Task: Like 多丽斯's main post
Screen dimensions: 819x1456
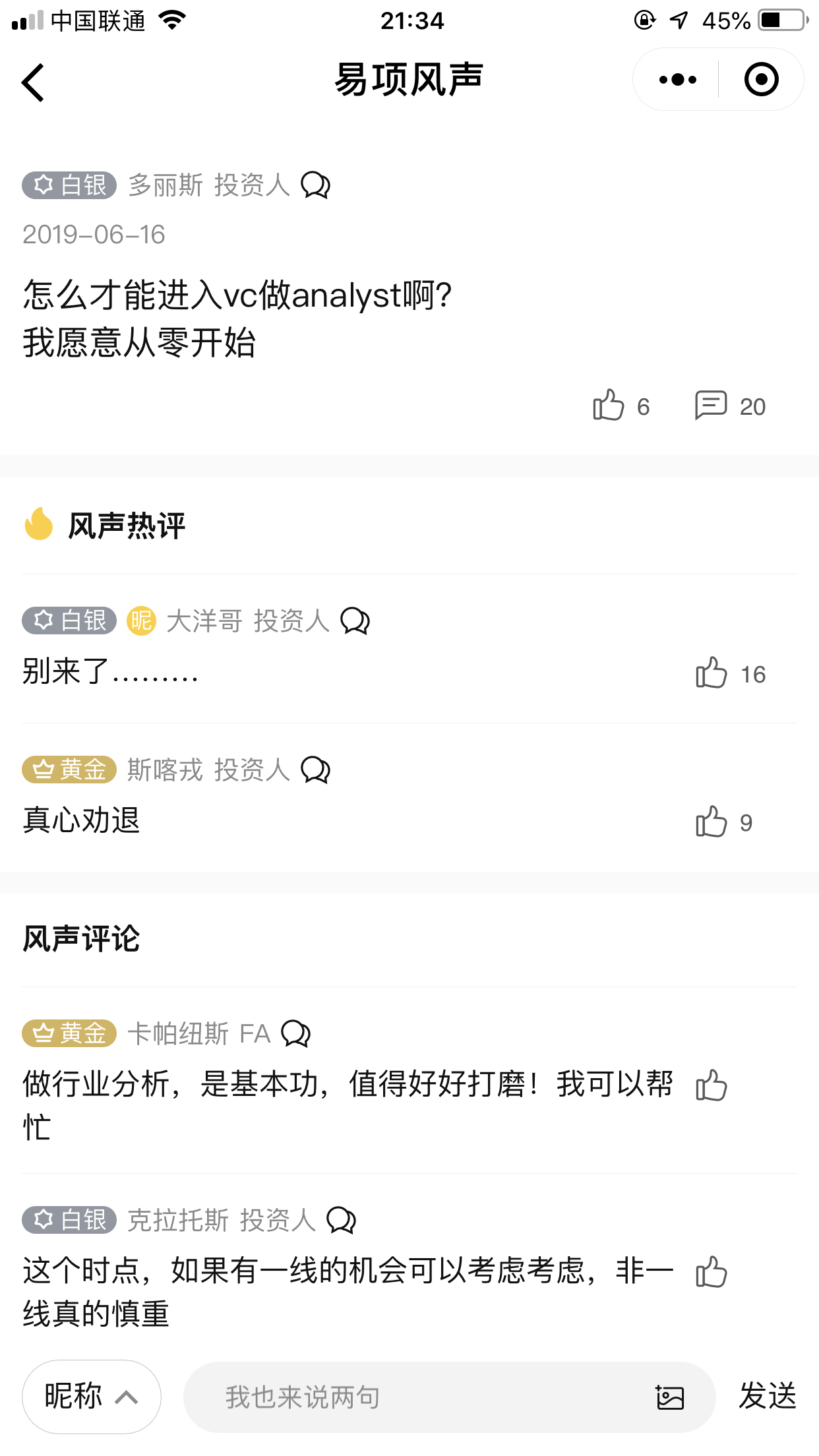Action: click(608, 405)
